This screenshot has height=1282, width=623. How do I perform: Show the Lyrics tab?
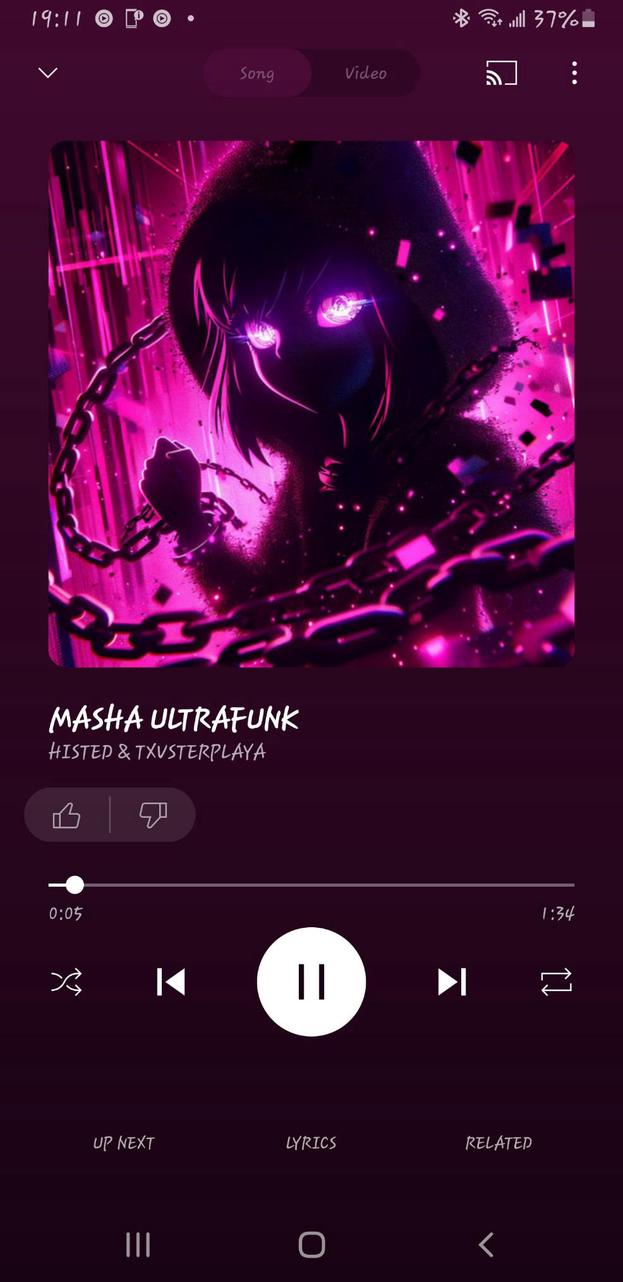(311, 1143)
